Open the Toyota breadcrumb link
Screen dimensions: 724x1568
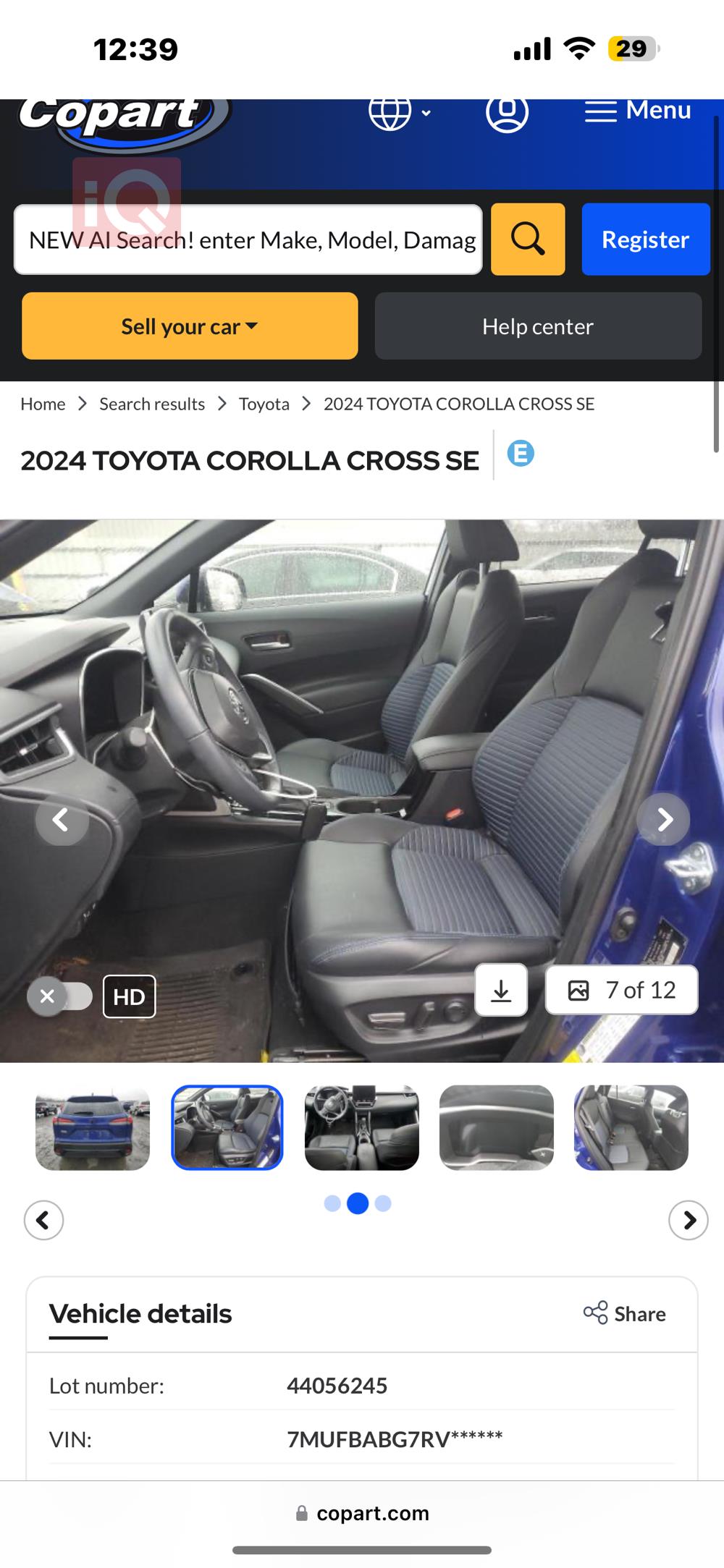point(264,404)
